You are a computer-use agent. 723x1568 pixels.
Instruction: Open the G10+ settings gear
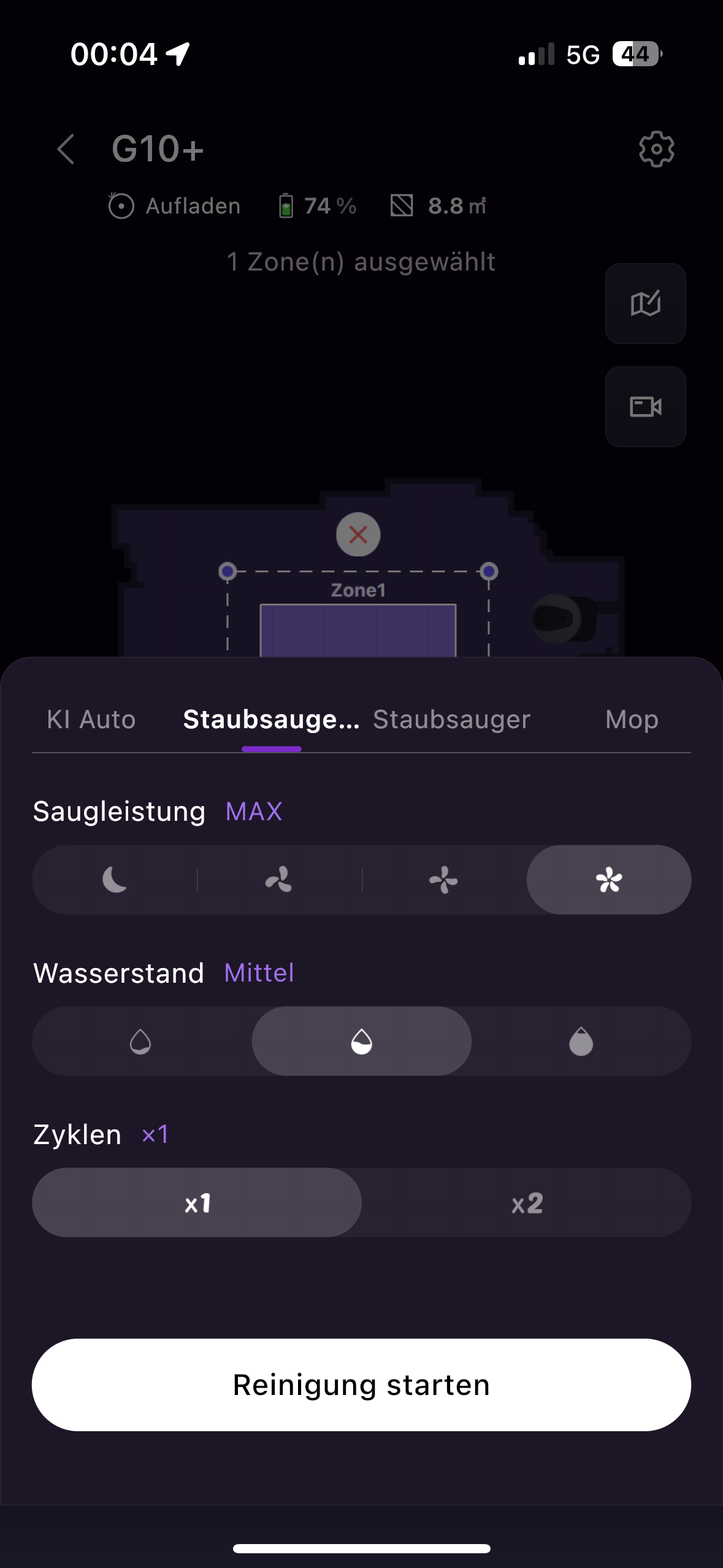pyautogui.click(x=656, y=149)
